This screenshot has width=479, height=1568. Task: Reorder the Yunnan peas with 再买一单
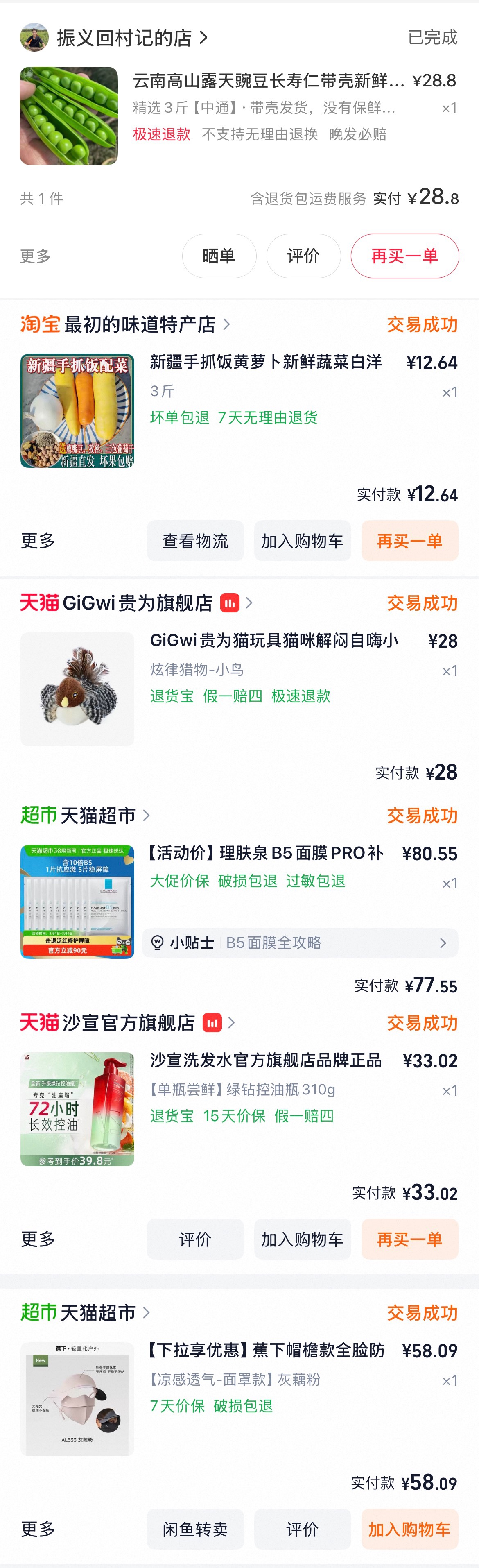click(x=404, y=256)
